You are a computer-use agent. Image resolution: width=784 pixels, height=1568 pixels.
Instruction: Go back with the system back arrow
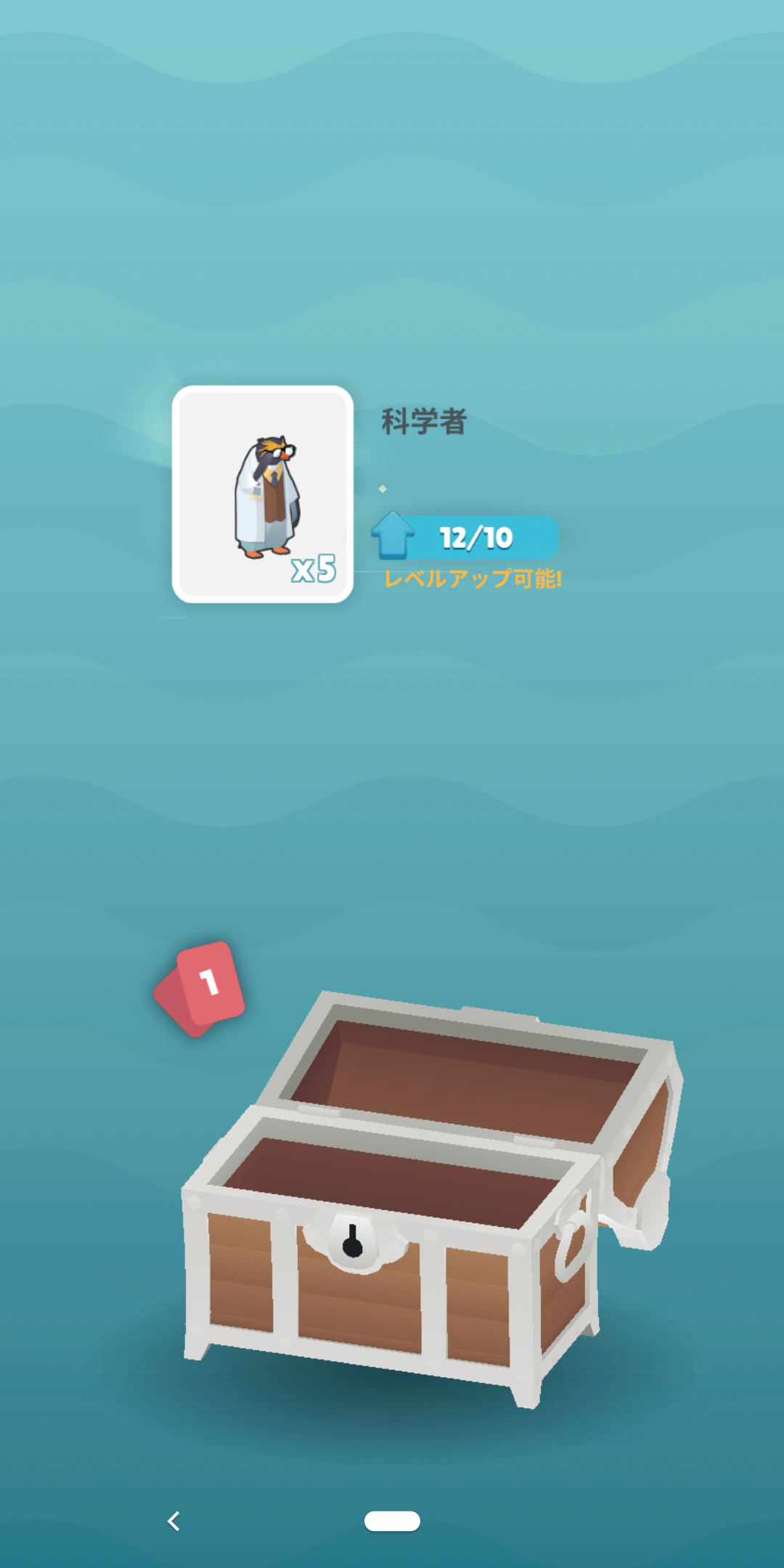[x=173, y=1521]
